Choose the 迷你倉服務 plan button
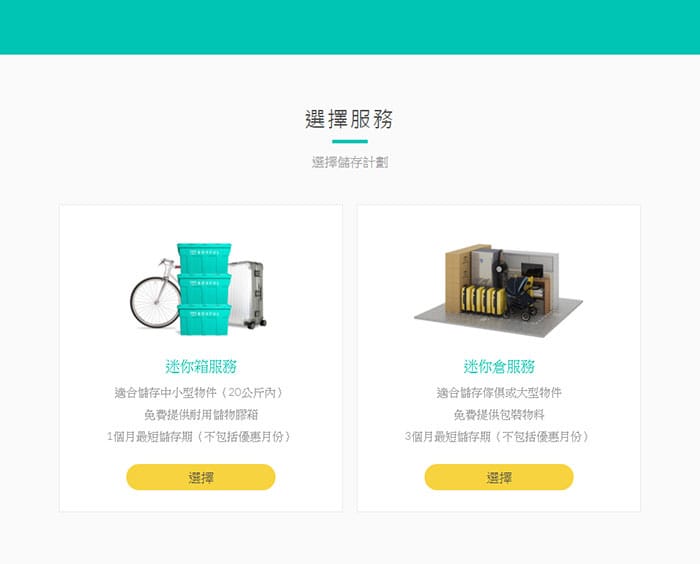Viewport: 700px width, 564px height. coord(498,477)
